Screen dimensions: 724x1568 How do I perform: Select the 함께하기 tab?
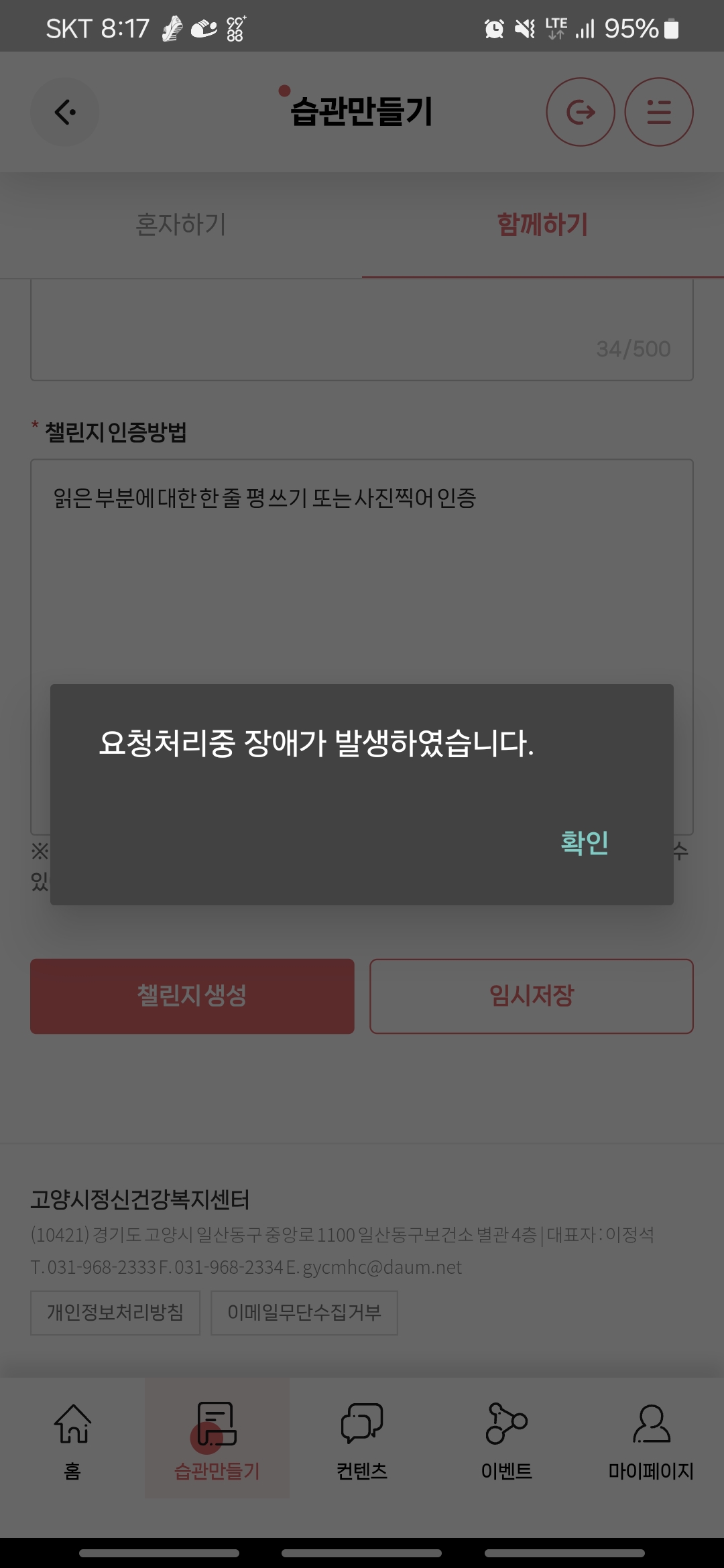(x=542, y=224)
